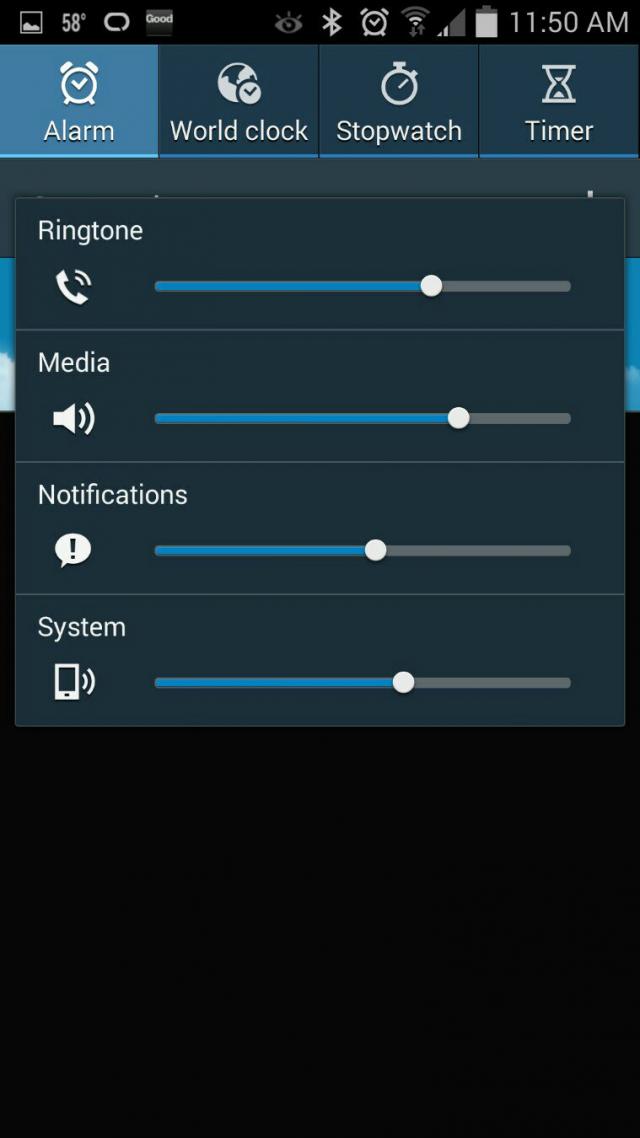The image size is (640, 1138).
Task: Tap the Notifications volume slider
Action: (x=362, y=550)
